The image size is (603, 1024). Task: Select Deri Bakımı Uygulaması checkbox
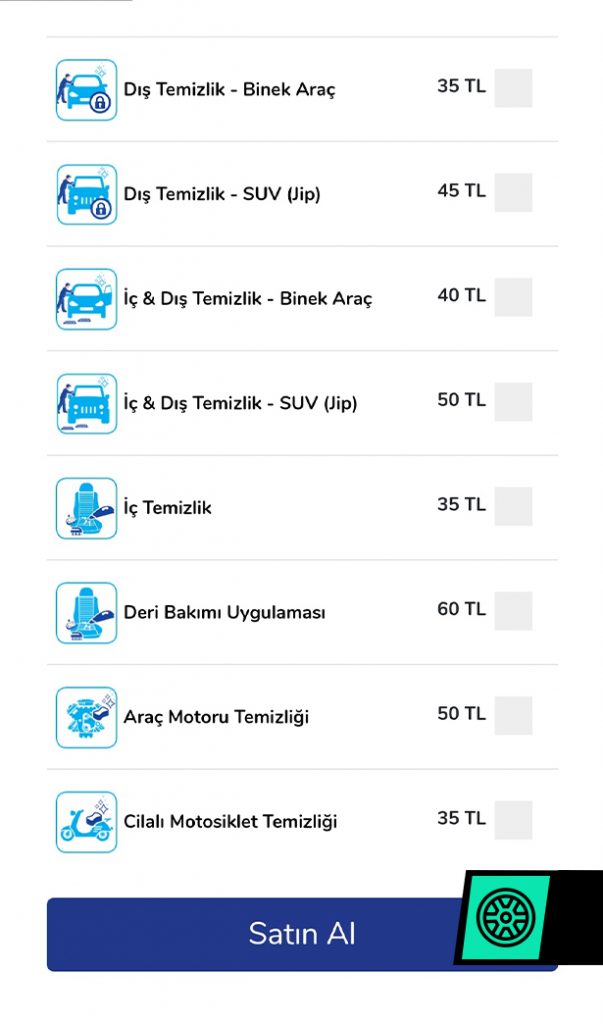tap(513, 611)
